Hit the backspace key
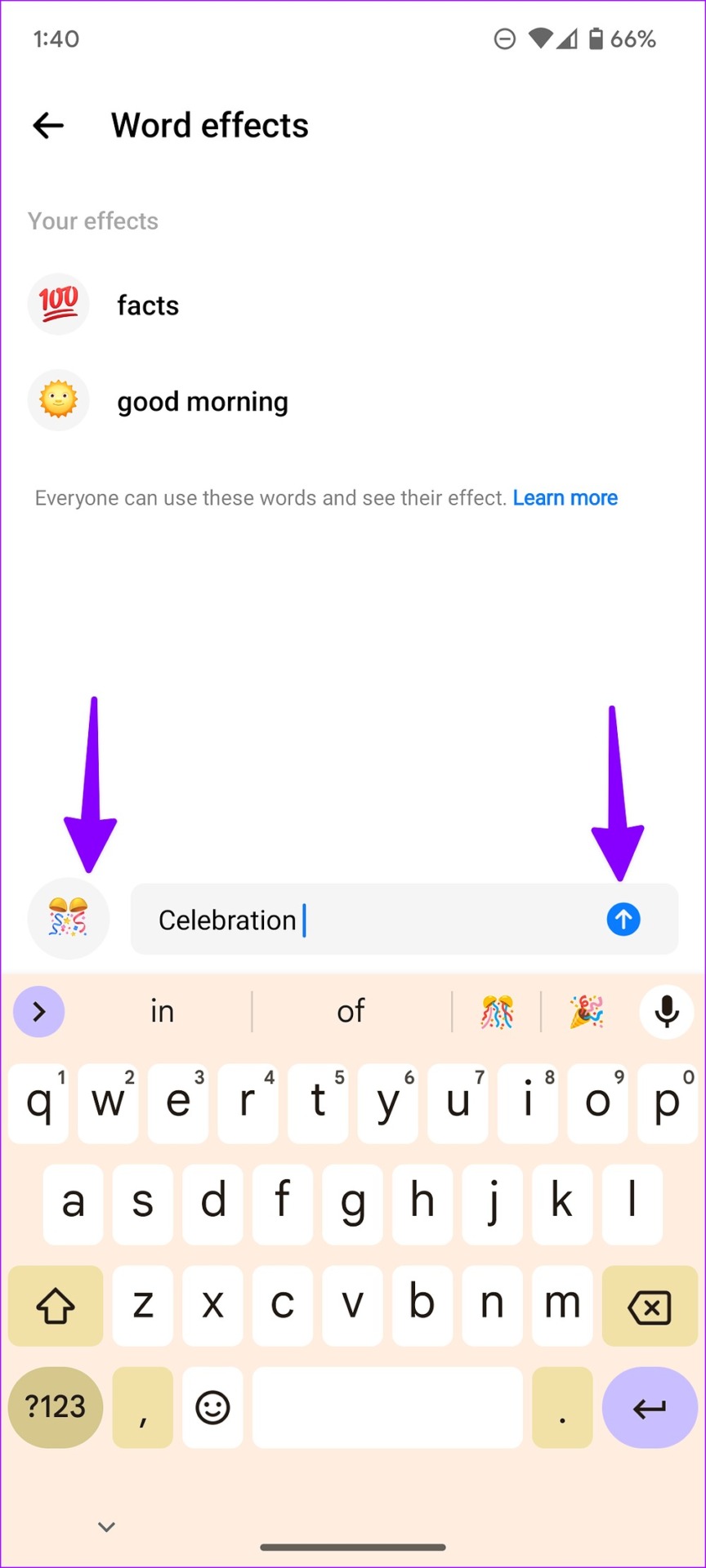The height and width of the screenshot is (1568, 706). click(650, 1305)
